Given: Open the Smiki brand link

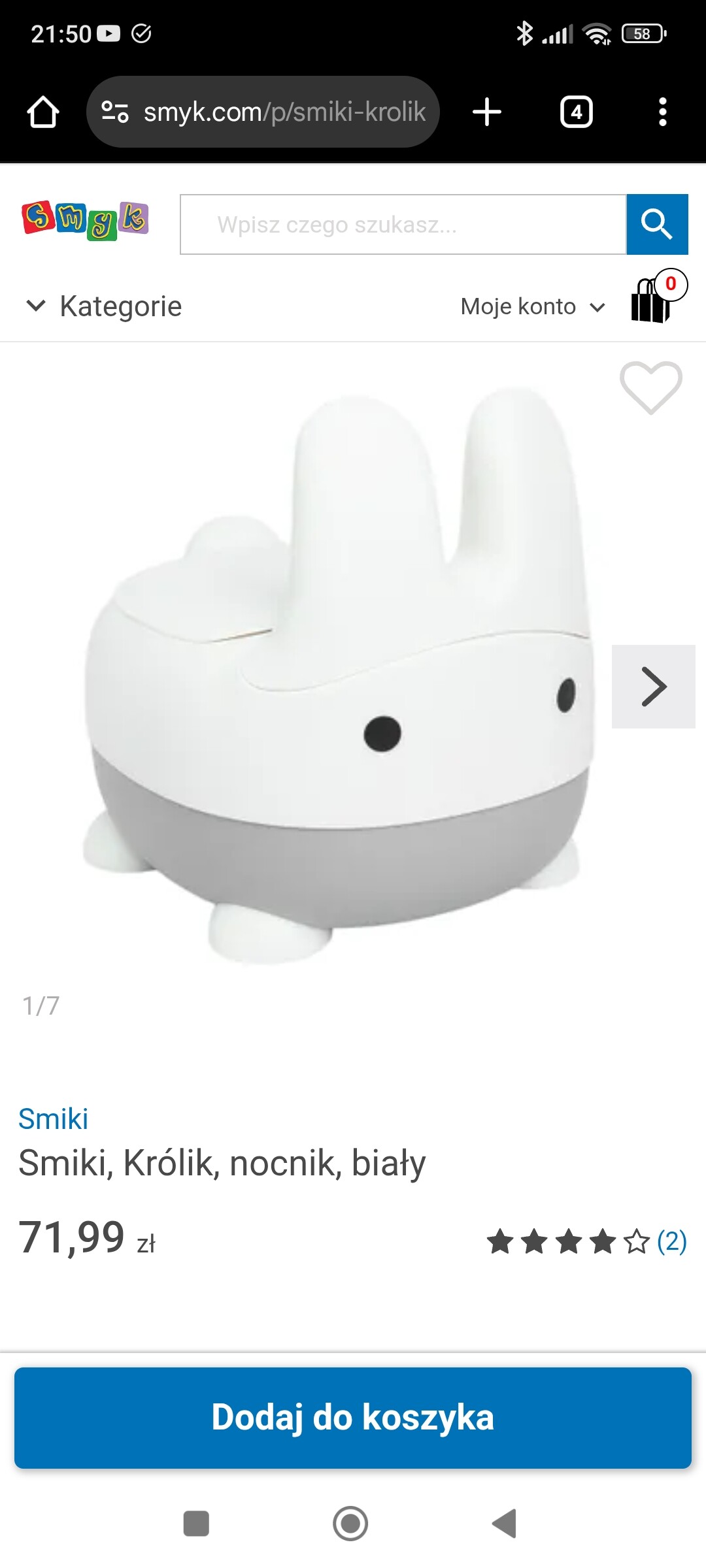Looking at the screenshot, I should point(53,1119).
